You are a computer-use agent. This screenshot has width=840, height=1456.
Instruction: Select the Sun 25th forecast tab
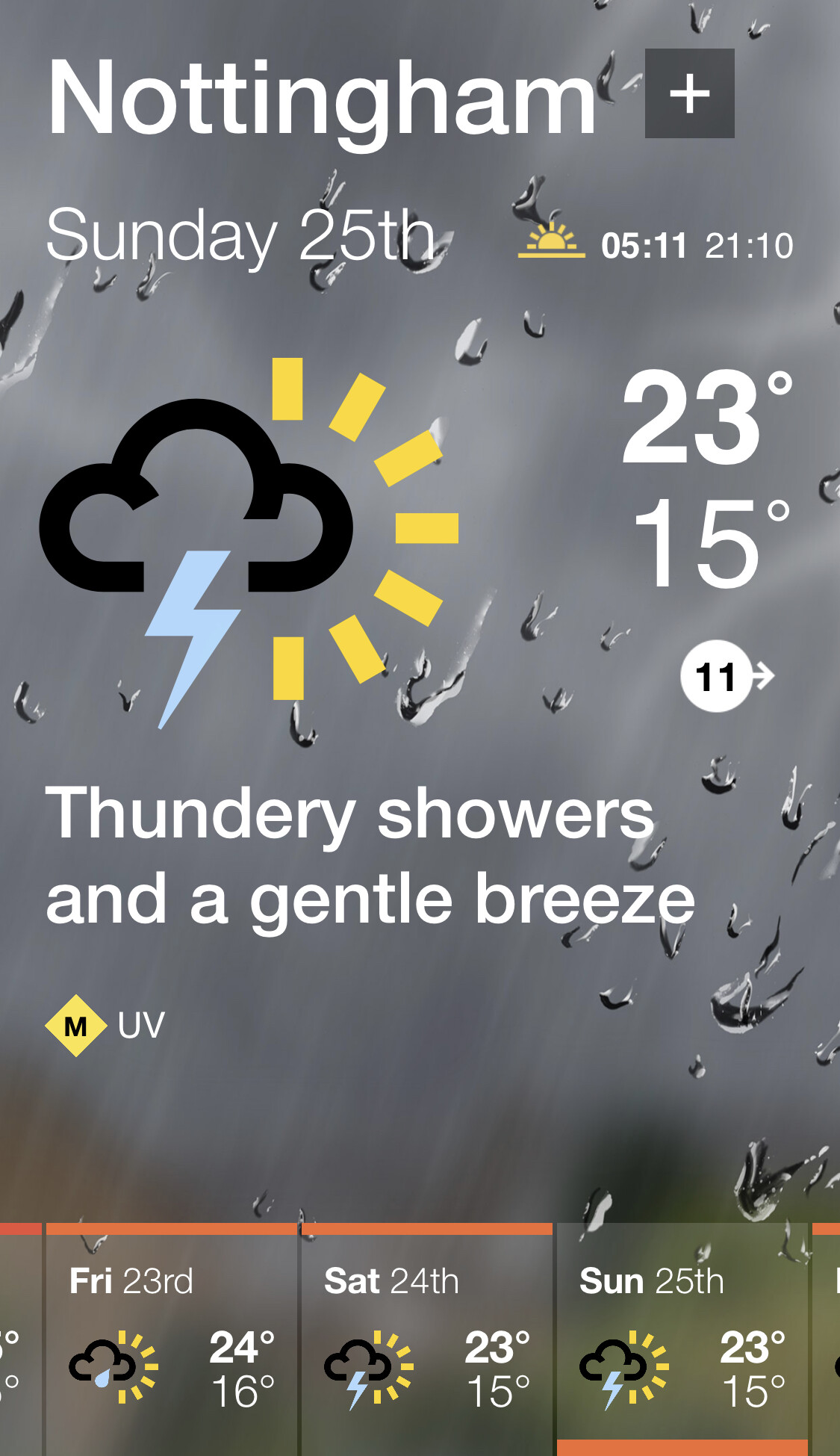pyautogui.click(x=682, y=1339)
